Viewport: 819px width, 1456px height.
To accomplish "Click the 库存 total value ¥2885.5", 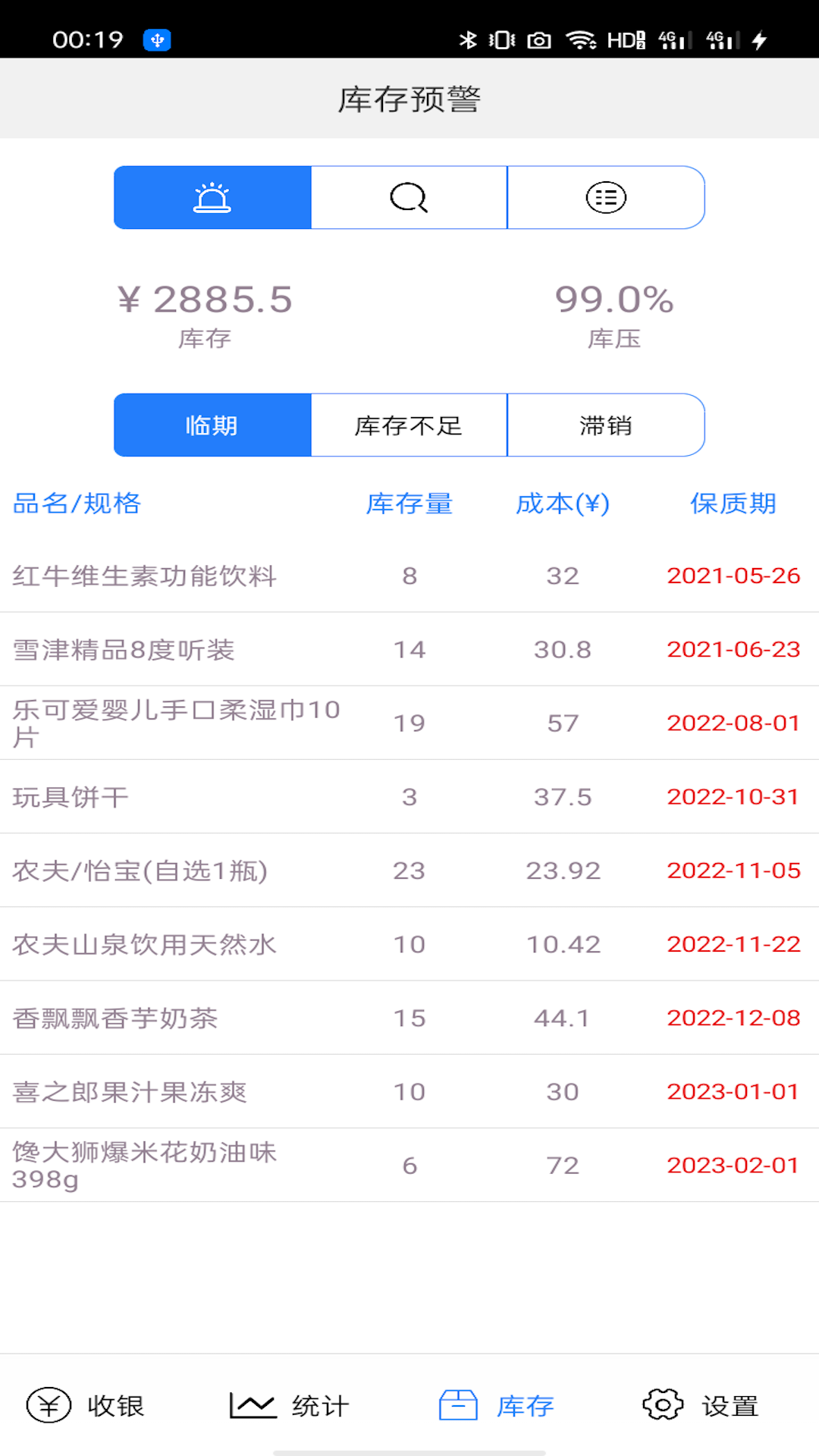I will point(205,299).
